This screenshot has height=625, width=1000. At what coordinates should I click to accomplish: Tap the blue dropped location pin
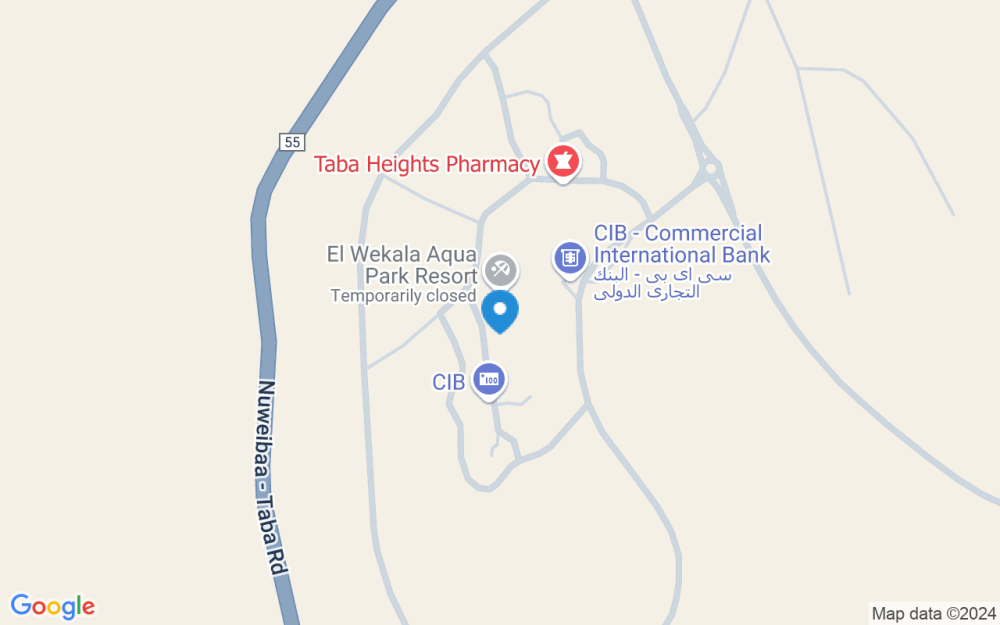pos(500,310)
